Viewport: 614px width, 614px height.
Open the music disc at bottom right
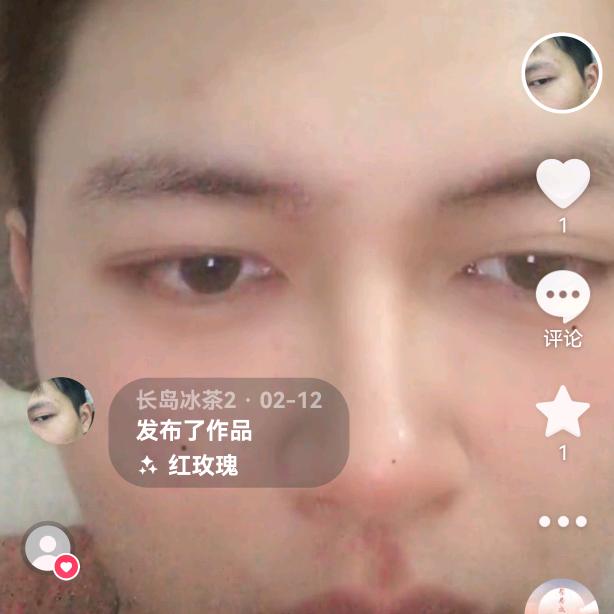(x=562, y=598)
